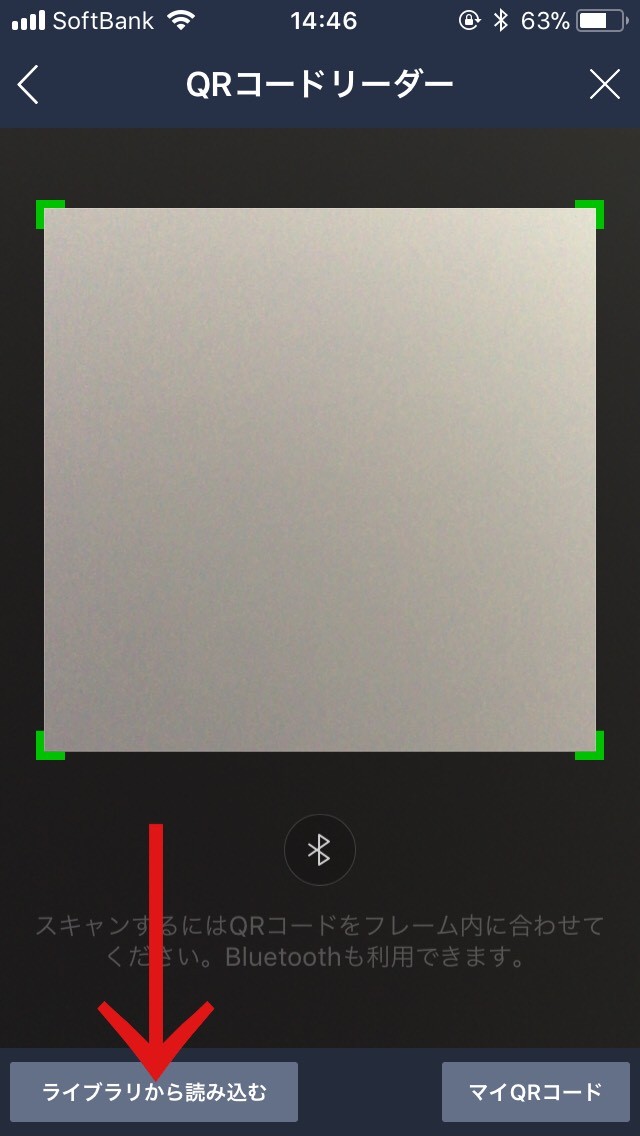The width and height of the screenshot is (640, 1136).
Task: Tap ライブラリから読み込む to load from library
Action: (x=154, y=1092)
